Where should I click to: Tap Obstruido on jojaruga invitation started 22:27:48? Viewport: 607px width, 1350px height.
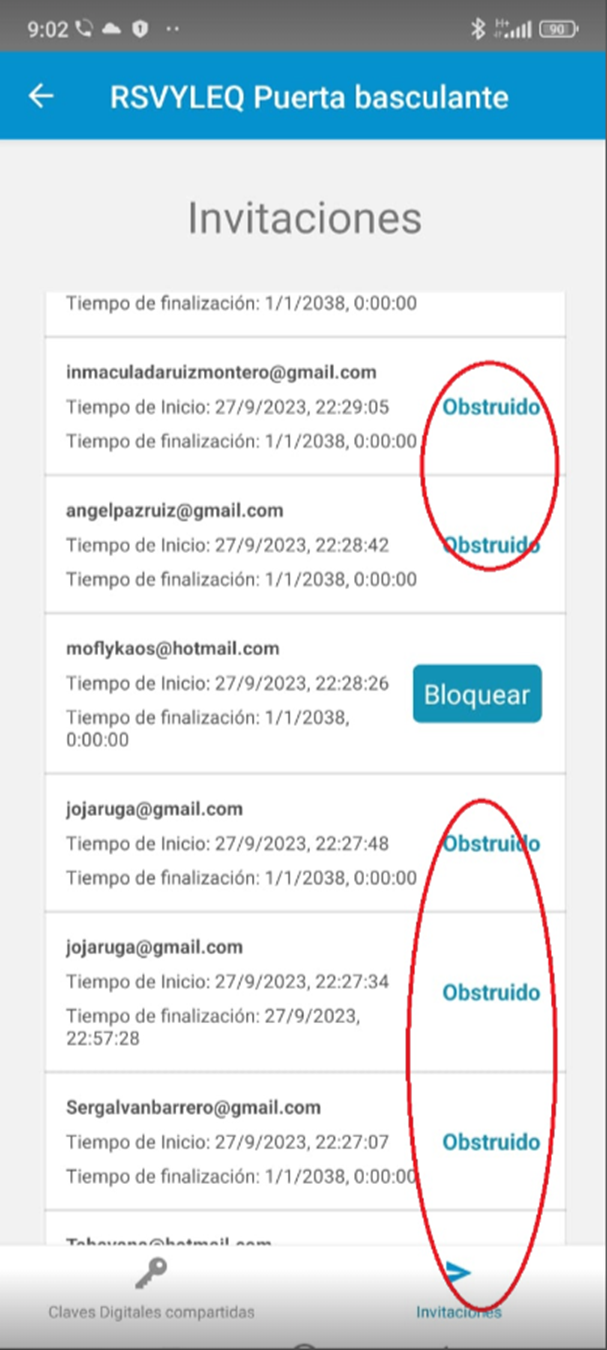click(x=491, y=844)
